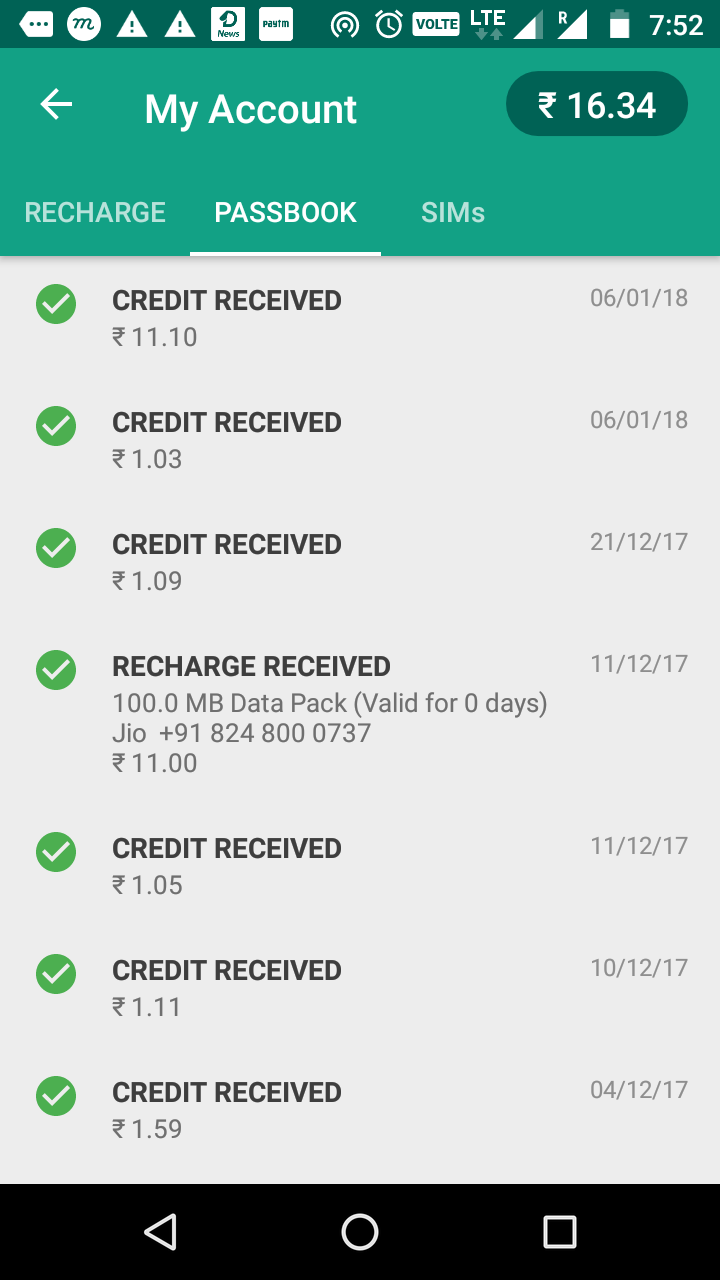Select the PASSBOOK tab
This screenshot has height=1280, width=720.
286,212
